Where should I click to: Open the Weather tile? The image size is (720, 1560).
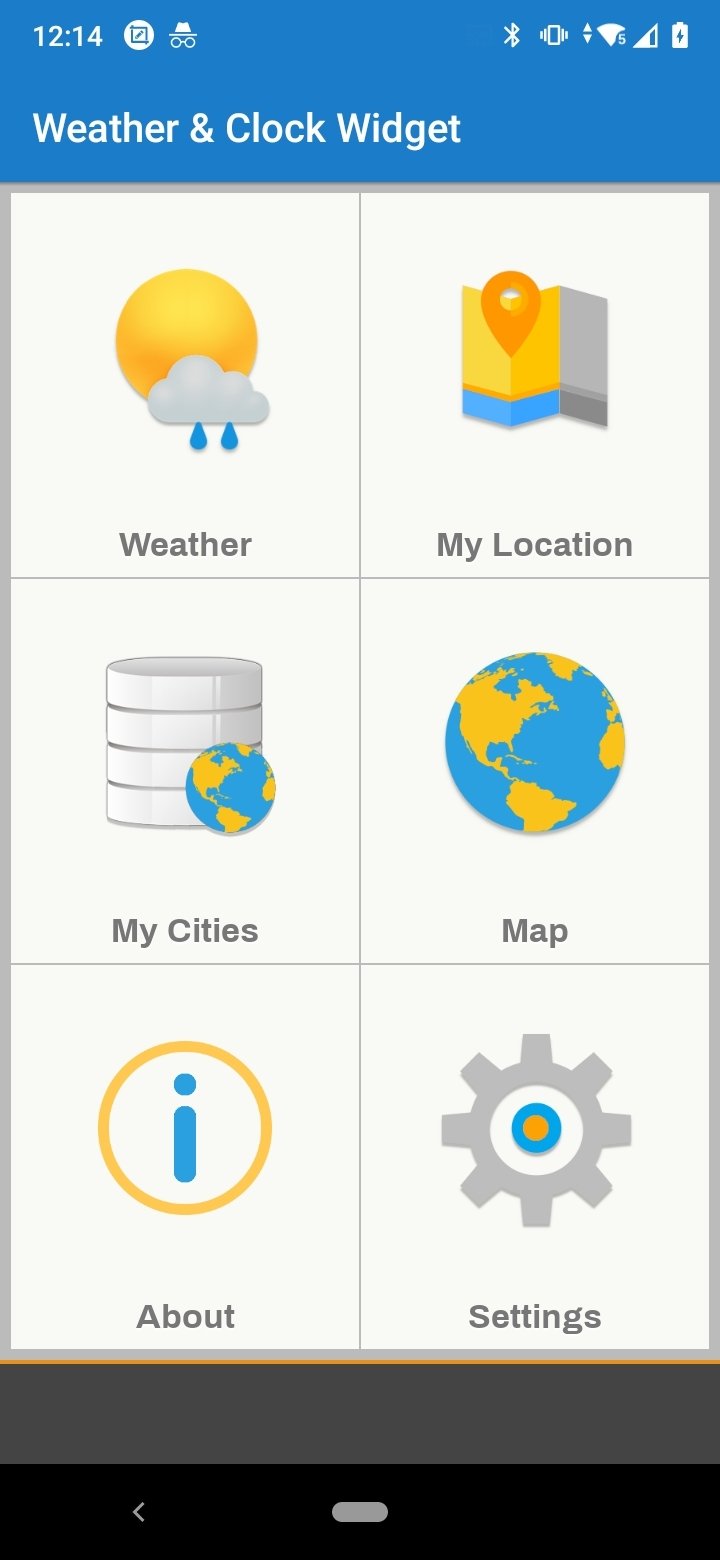pyautogui.click(x=185, y=385)
